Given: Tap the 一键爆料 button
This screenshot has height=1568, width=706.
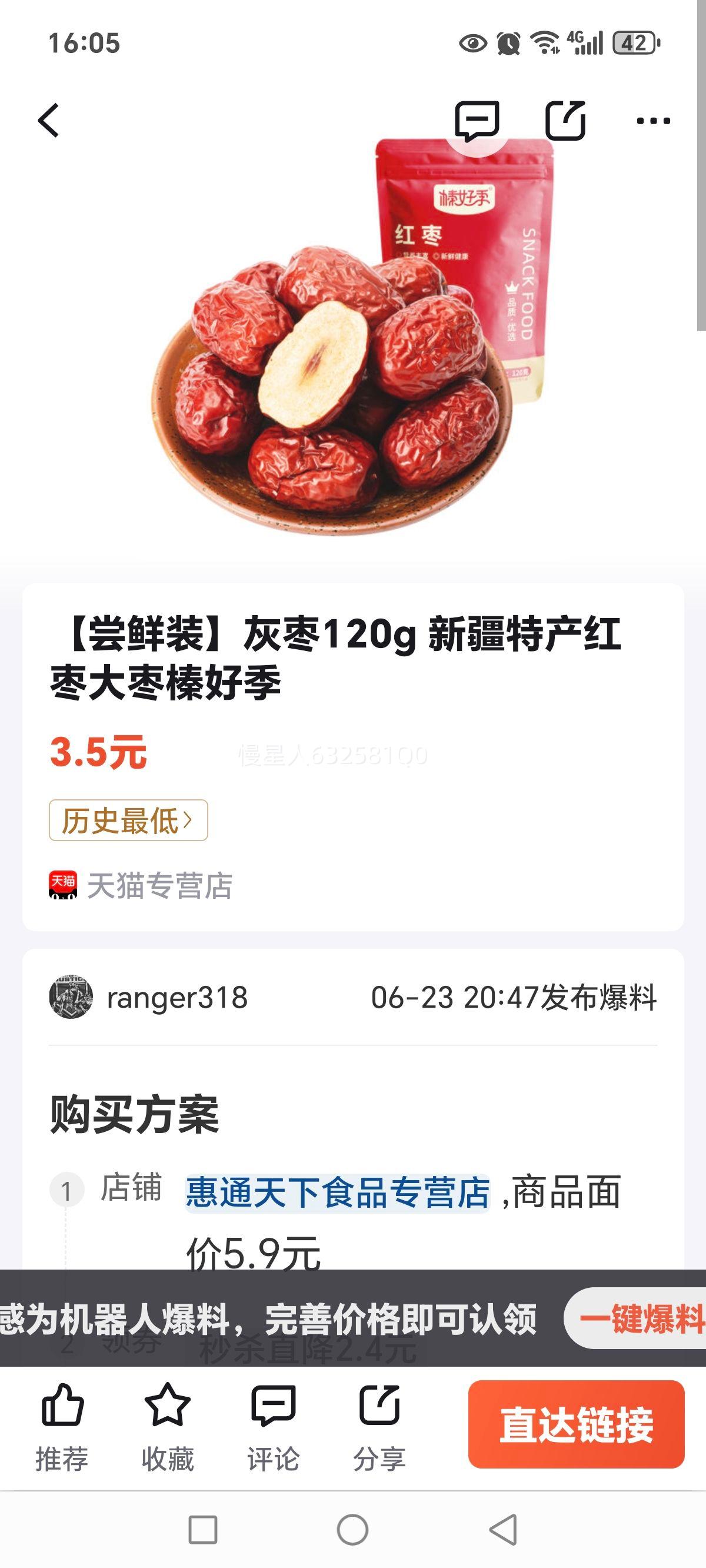Looking at the screenshot, I should coord(639,1318).
